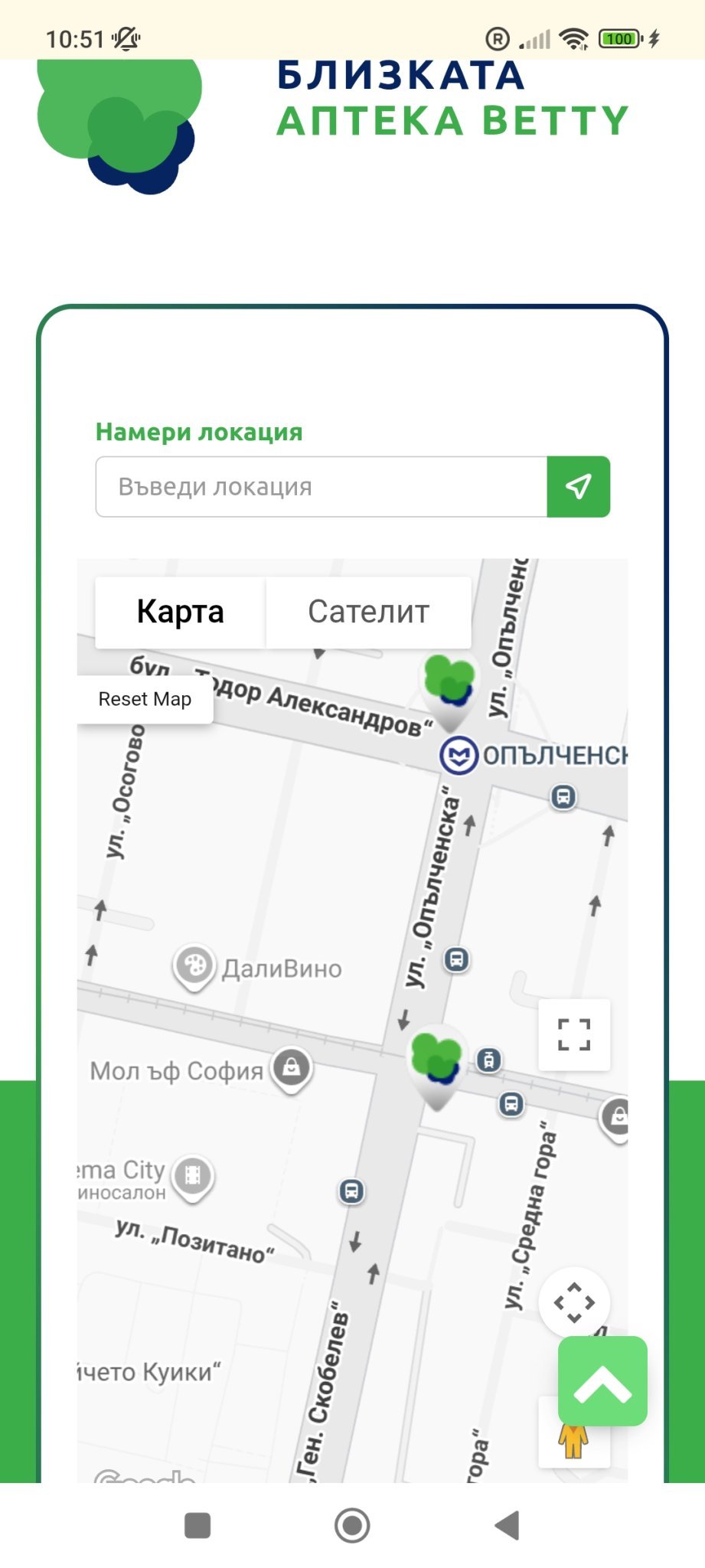The height and width of the screenshot is (1568, 705).
Task: Go back using system back button
Action: (x=507, y=1526)
